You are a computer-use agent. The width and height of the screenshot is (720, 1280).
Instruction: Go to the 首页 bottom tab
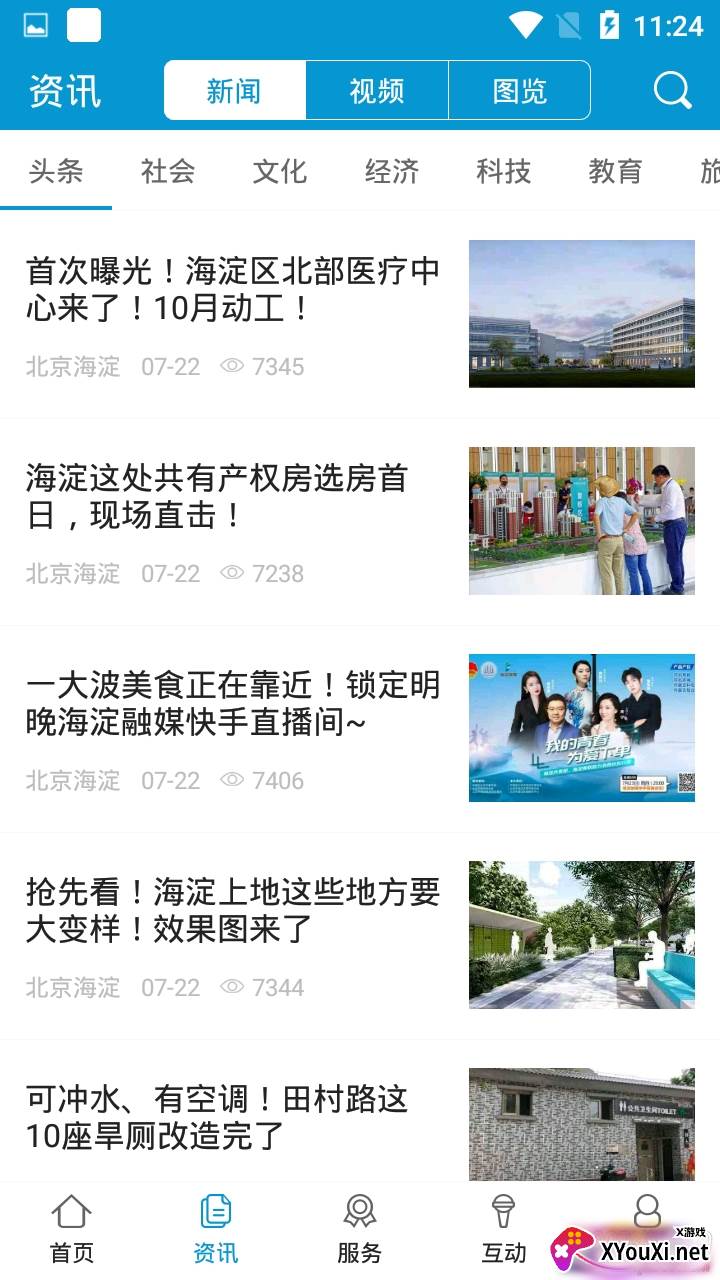[72, 1230]
